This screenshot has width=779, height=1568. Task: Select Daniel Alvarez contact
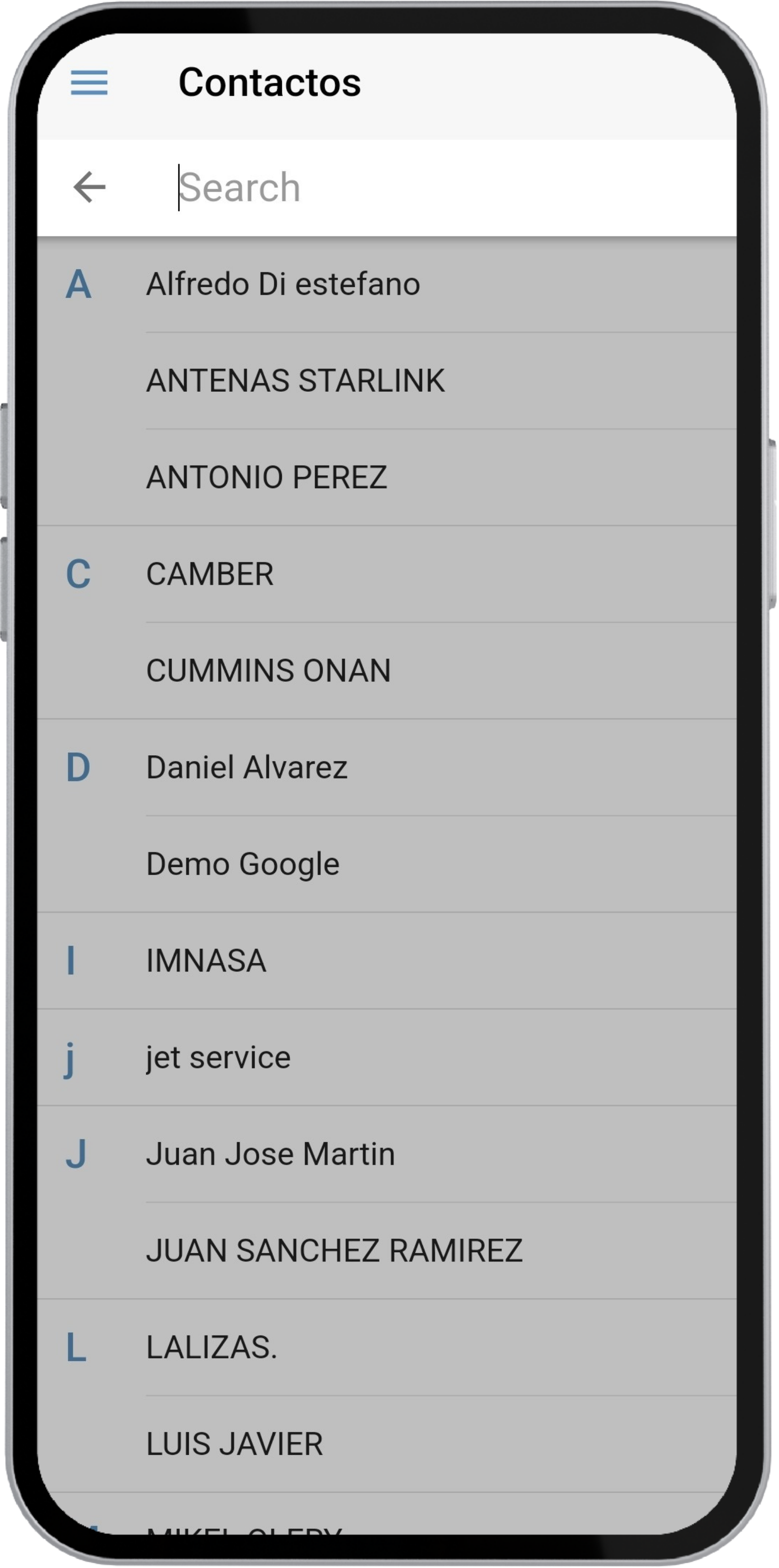[x=246, y=768]
